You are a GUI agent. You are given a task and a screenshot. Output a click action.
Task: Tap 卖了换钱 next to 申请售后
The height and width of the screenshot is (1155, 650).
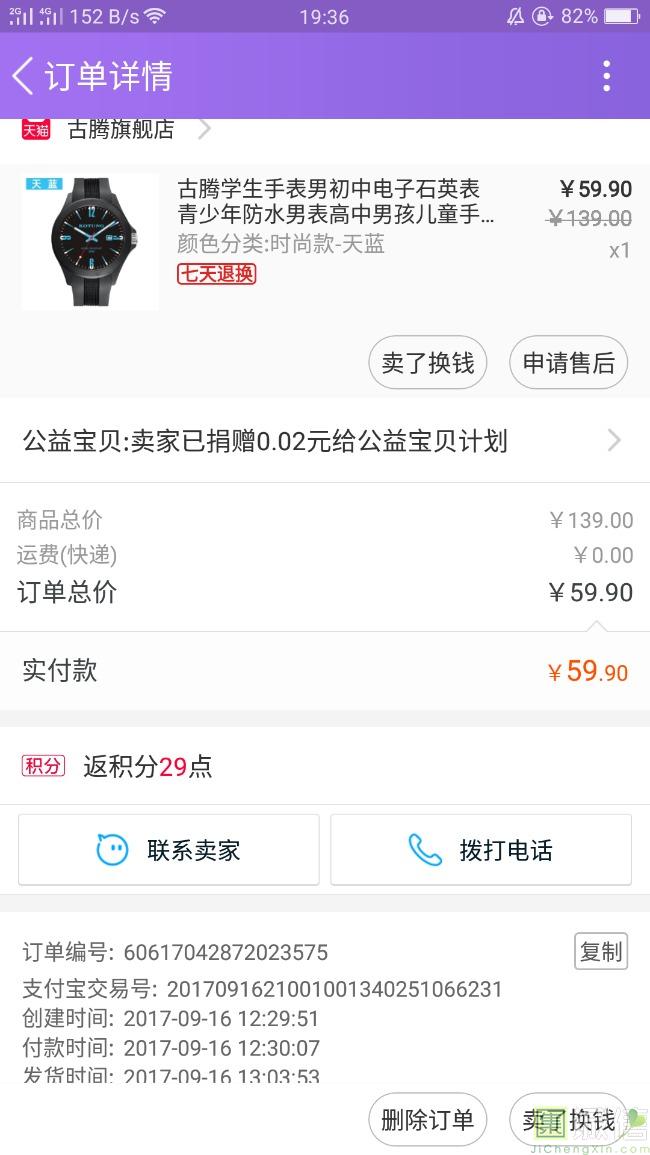tap(427, 362)
